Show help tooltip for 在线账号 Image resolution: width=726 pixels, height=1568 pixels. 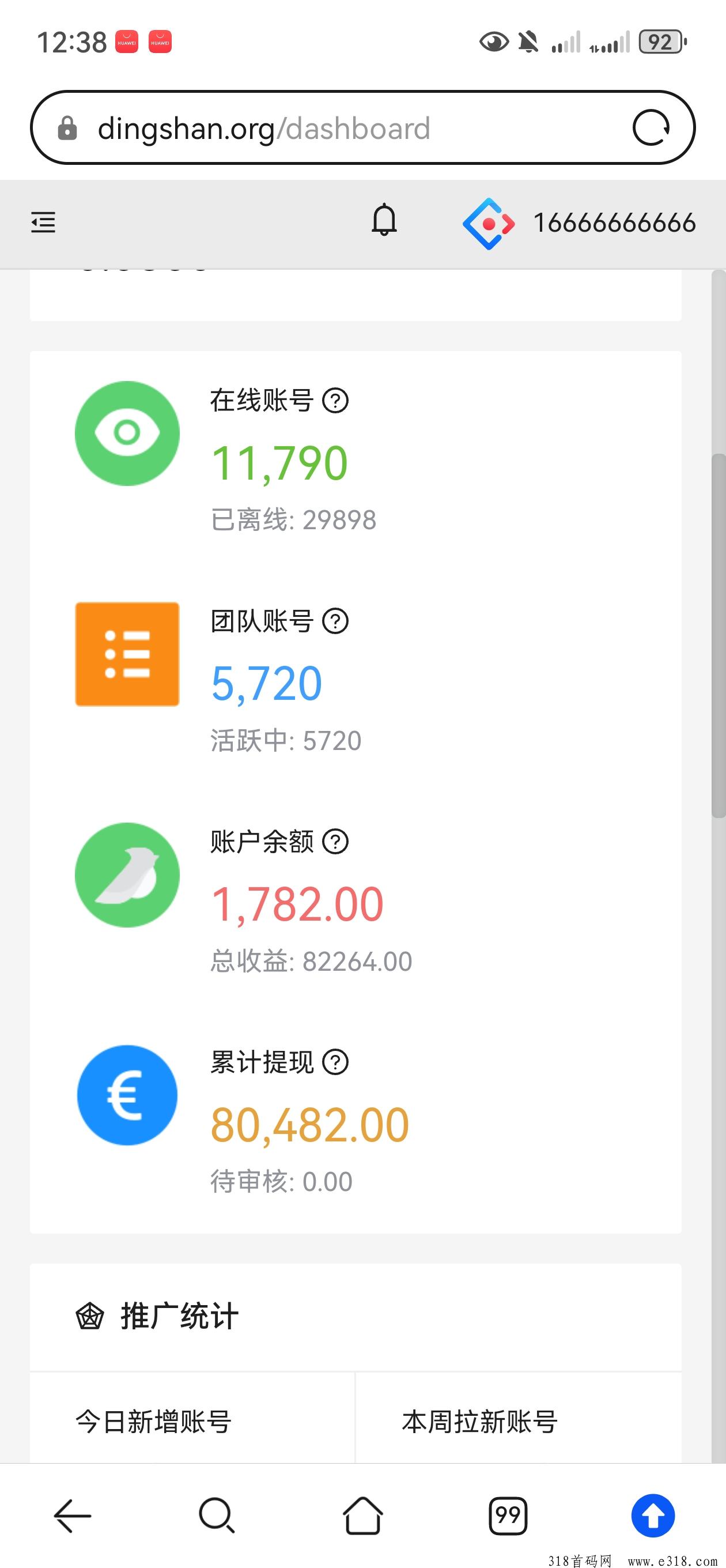335,401
